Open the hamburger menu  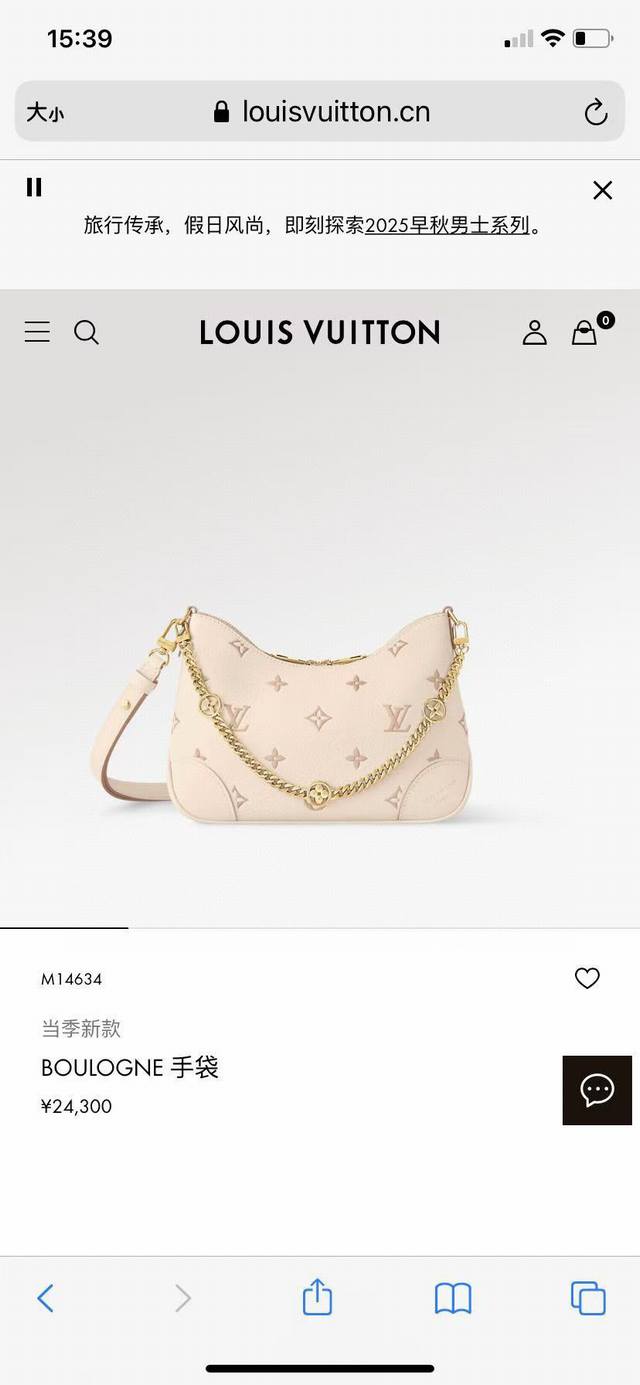click(x=37, y=332)
